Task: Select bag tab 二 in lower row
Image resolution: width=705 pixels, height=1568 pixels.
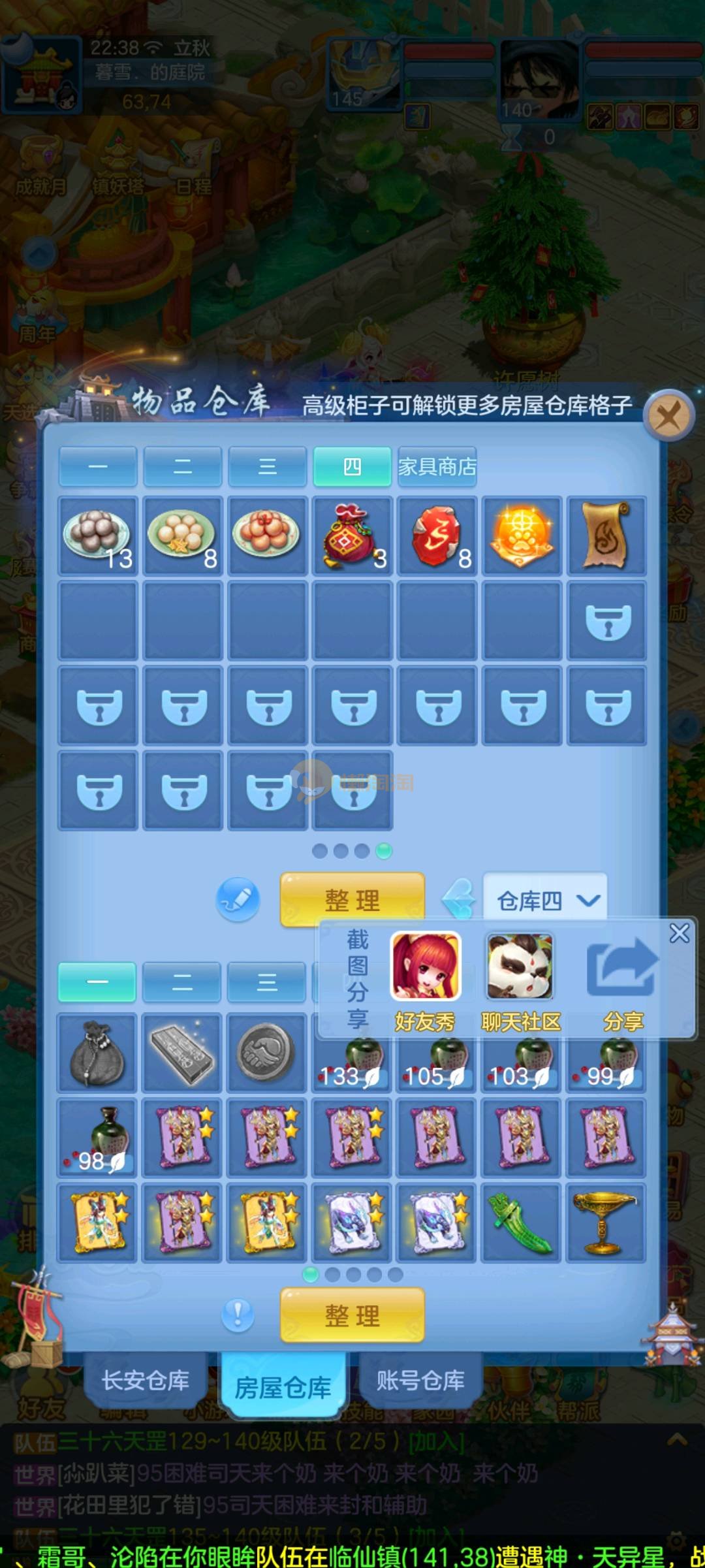Action: (x=182, y=982)
